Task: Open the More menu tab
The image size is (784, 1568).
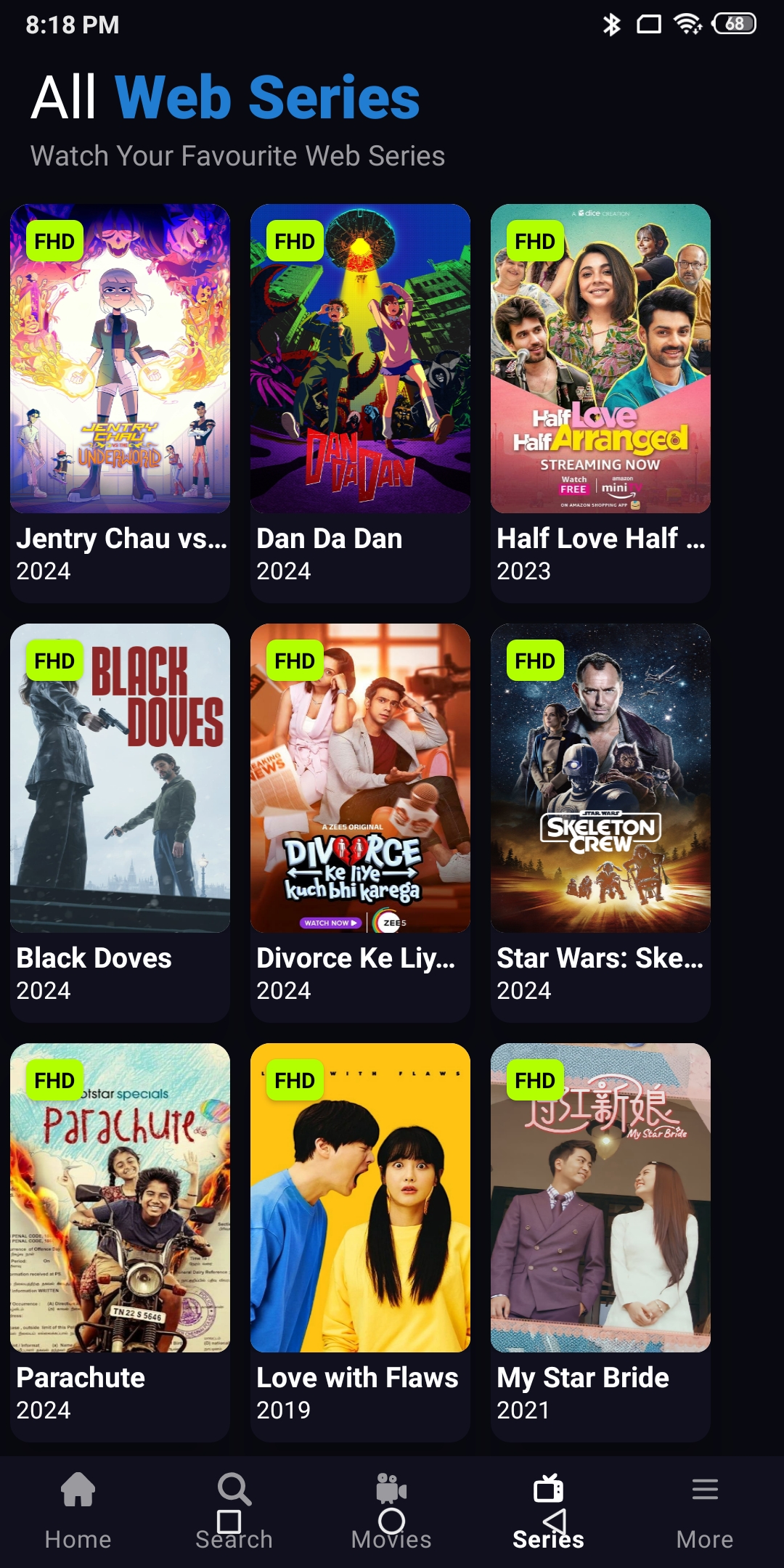Action: [705, 1511]
